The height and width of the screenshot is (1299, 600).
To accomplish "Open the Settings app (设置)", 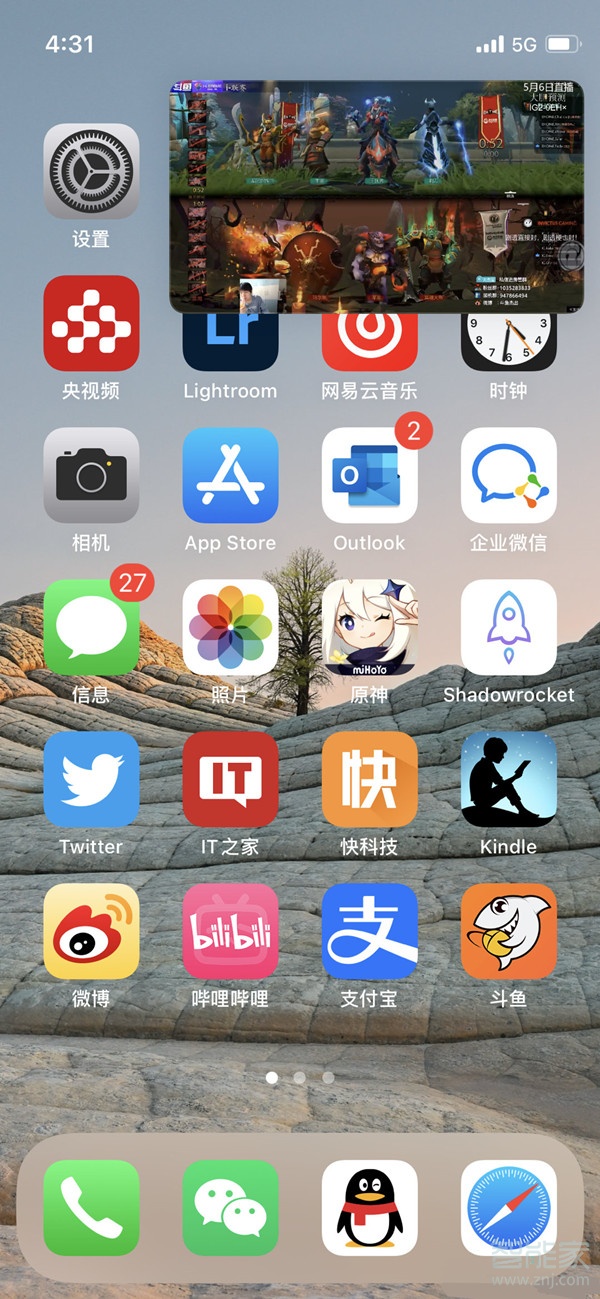I will 91,171.
